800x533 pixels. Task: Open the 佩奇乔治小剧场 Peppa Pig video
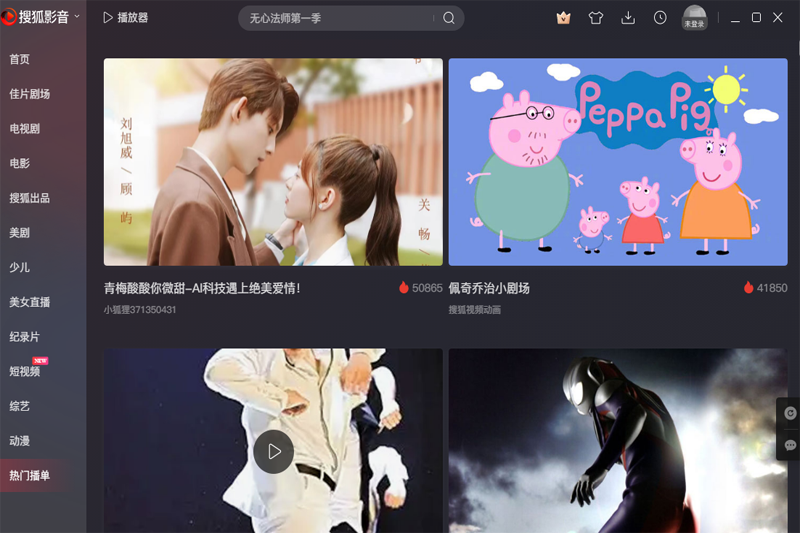point(618,162)
